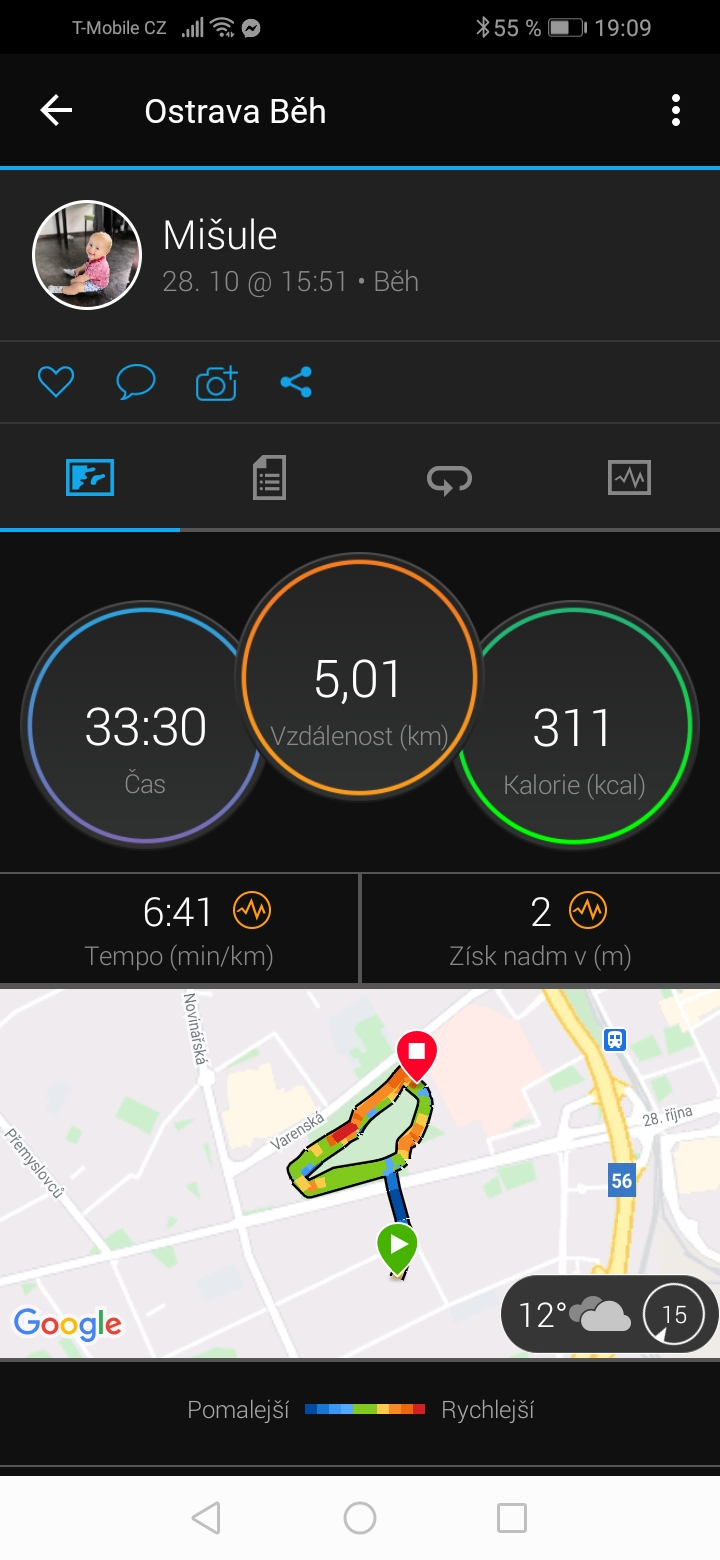The height and width of the screenshot is (1560, 720).
Task: Open comments with the speech bubble icon
Action: pyautogui.click(x=136, y=382)
